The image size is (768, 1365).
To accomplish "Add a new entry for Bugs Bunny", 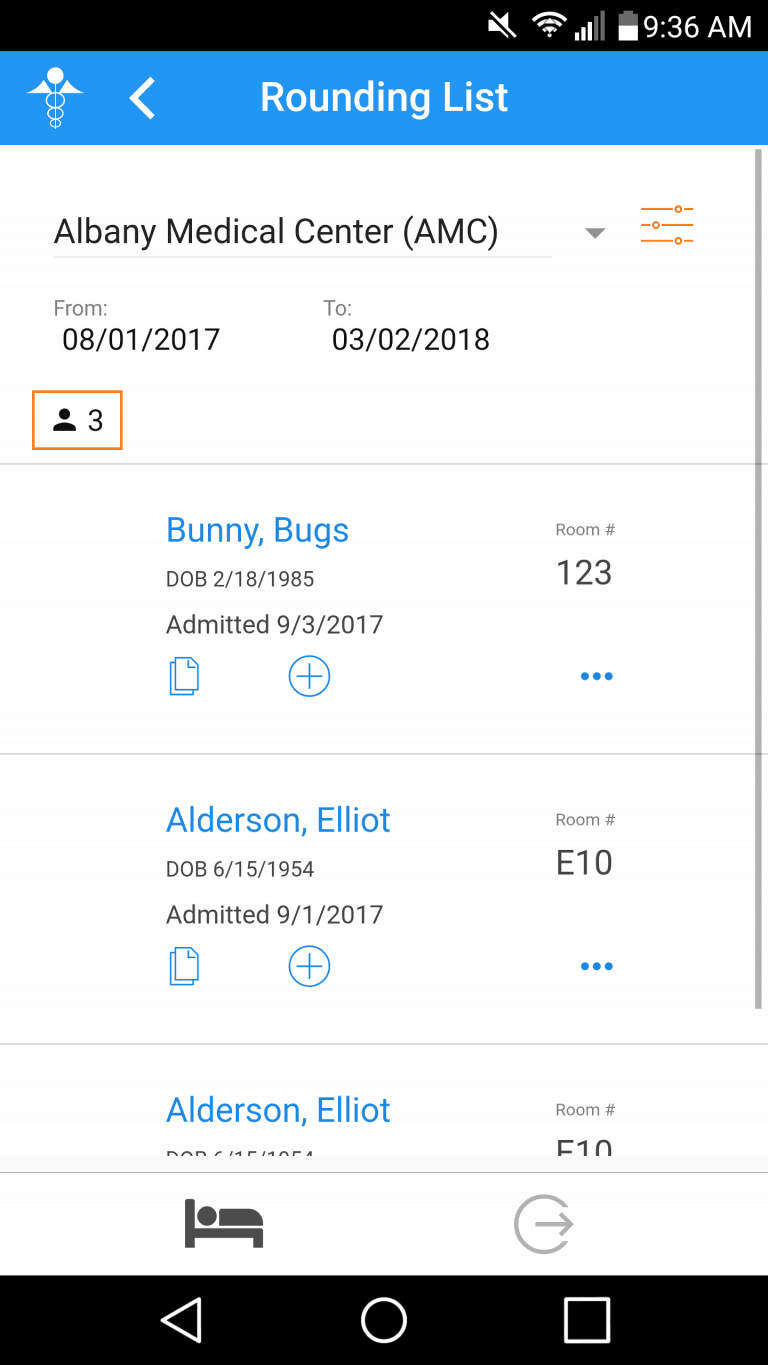I will point(309,677).
